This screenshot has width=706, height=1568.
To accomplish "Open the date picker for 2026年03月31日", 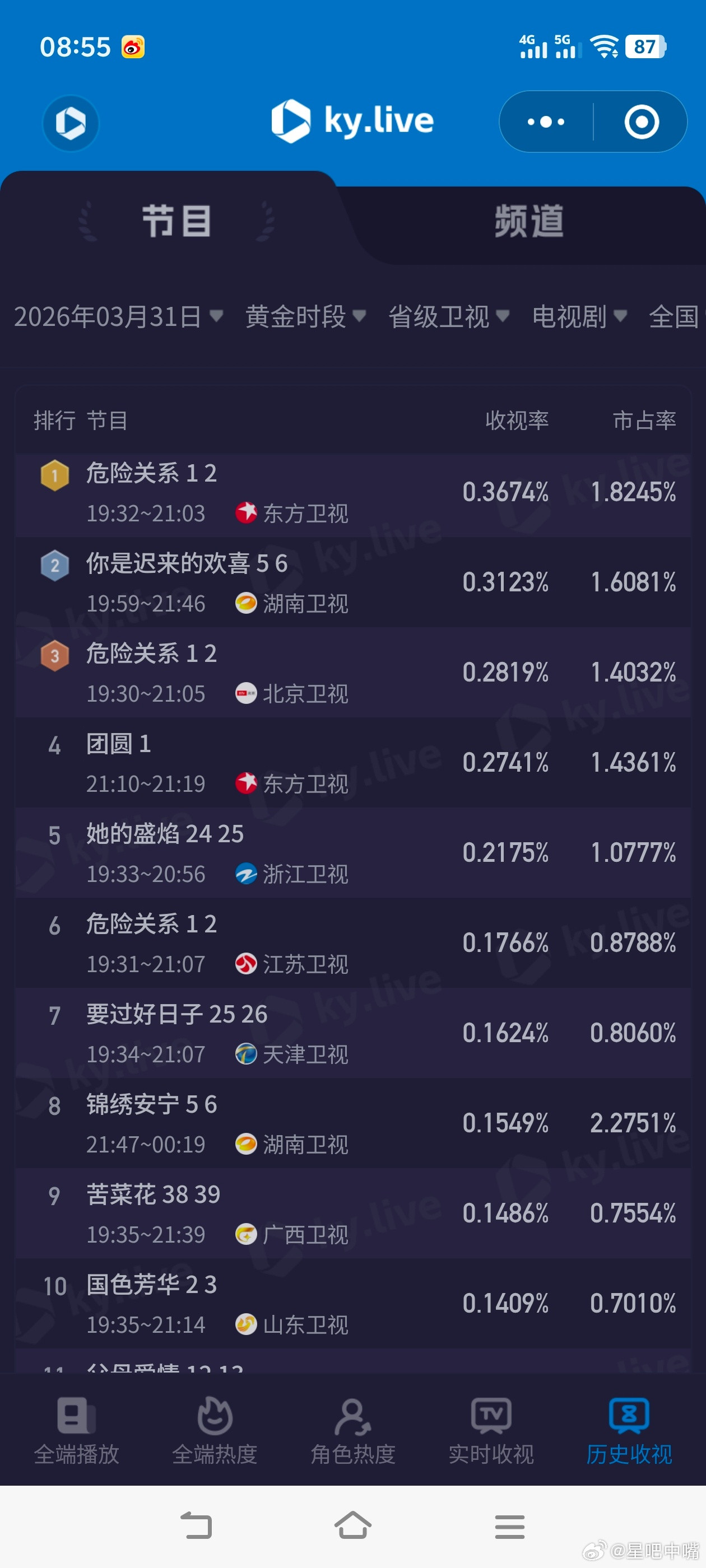I will (119, 317).
